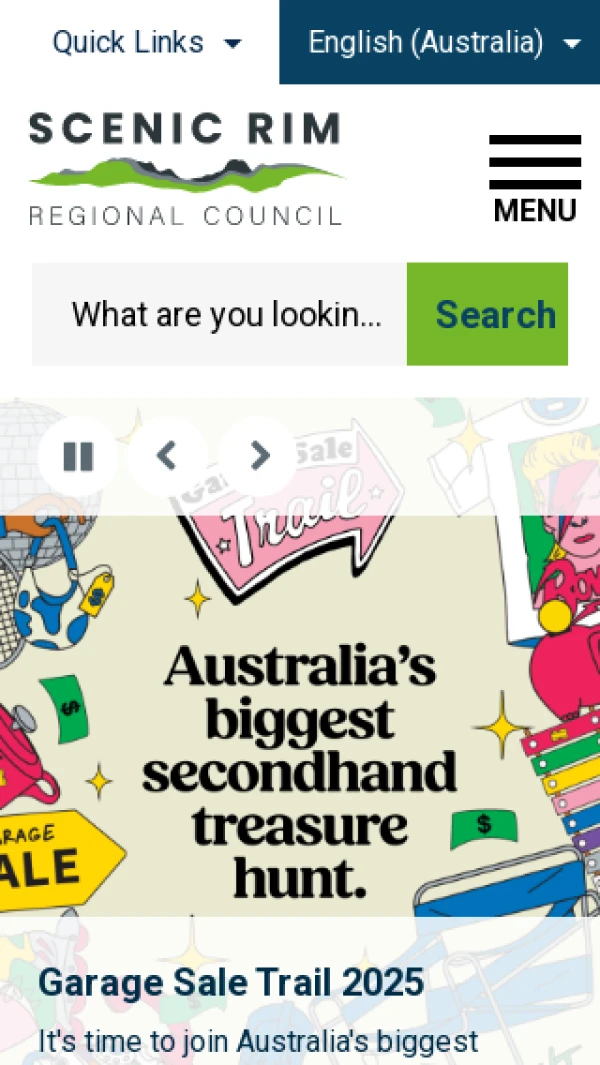Expand the Quick Links dropdown
This screenshot has width=600, height=1065.
point(146,43)
